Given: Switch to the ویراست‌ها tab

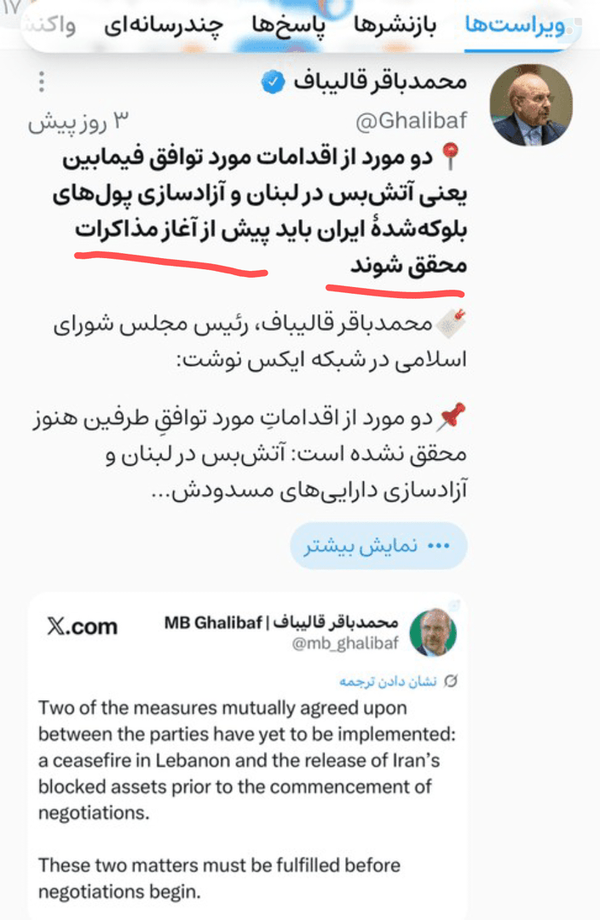Looking at the screenshot, I should (x=515, y=26).
